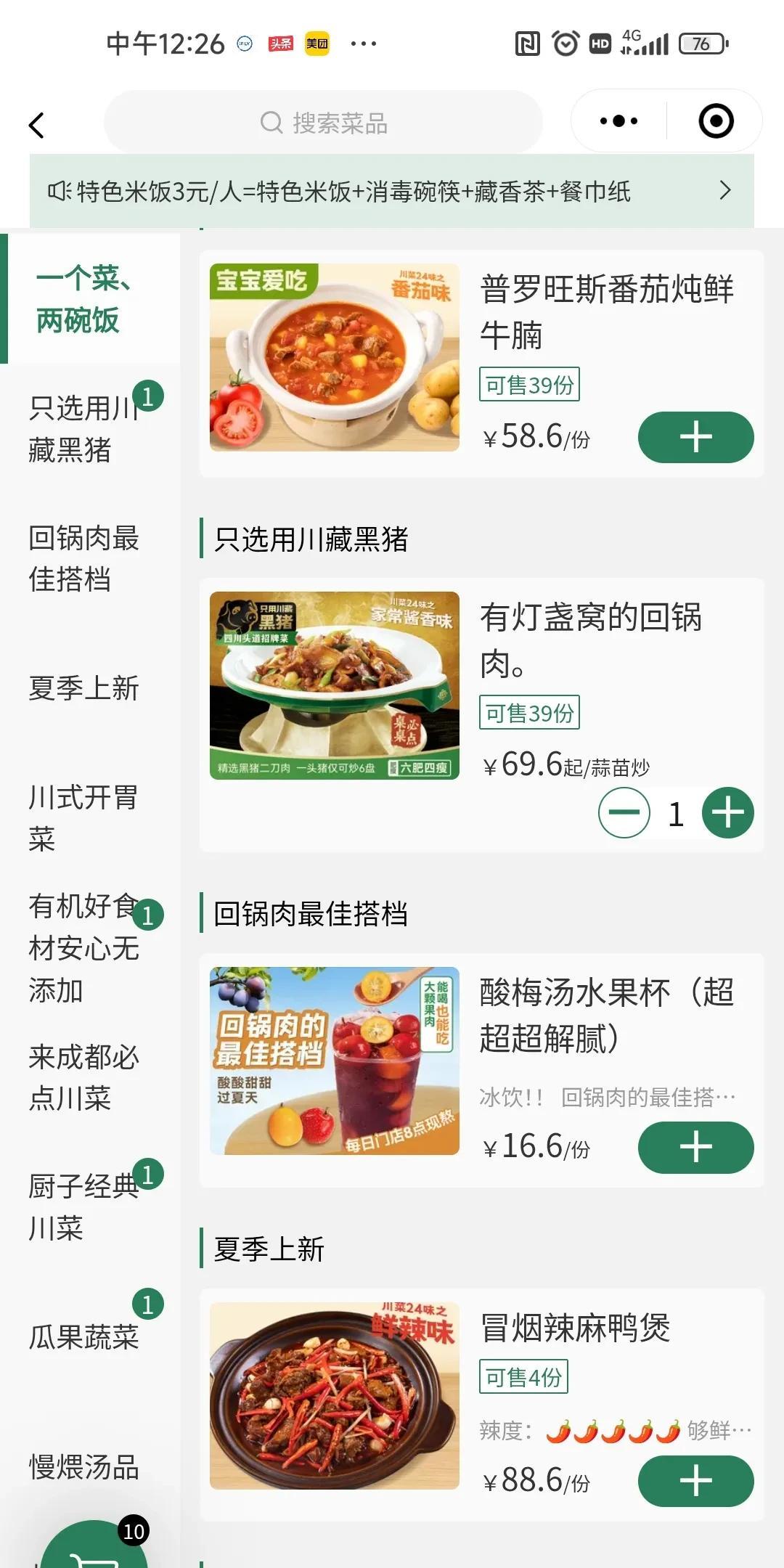
Task: Add 冒烟辣麻鸭煲 to the cart
Action: coord(695,1481)
